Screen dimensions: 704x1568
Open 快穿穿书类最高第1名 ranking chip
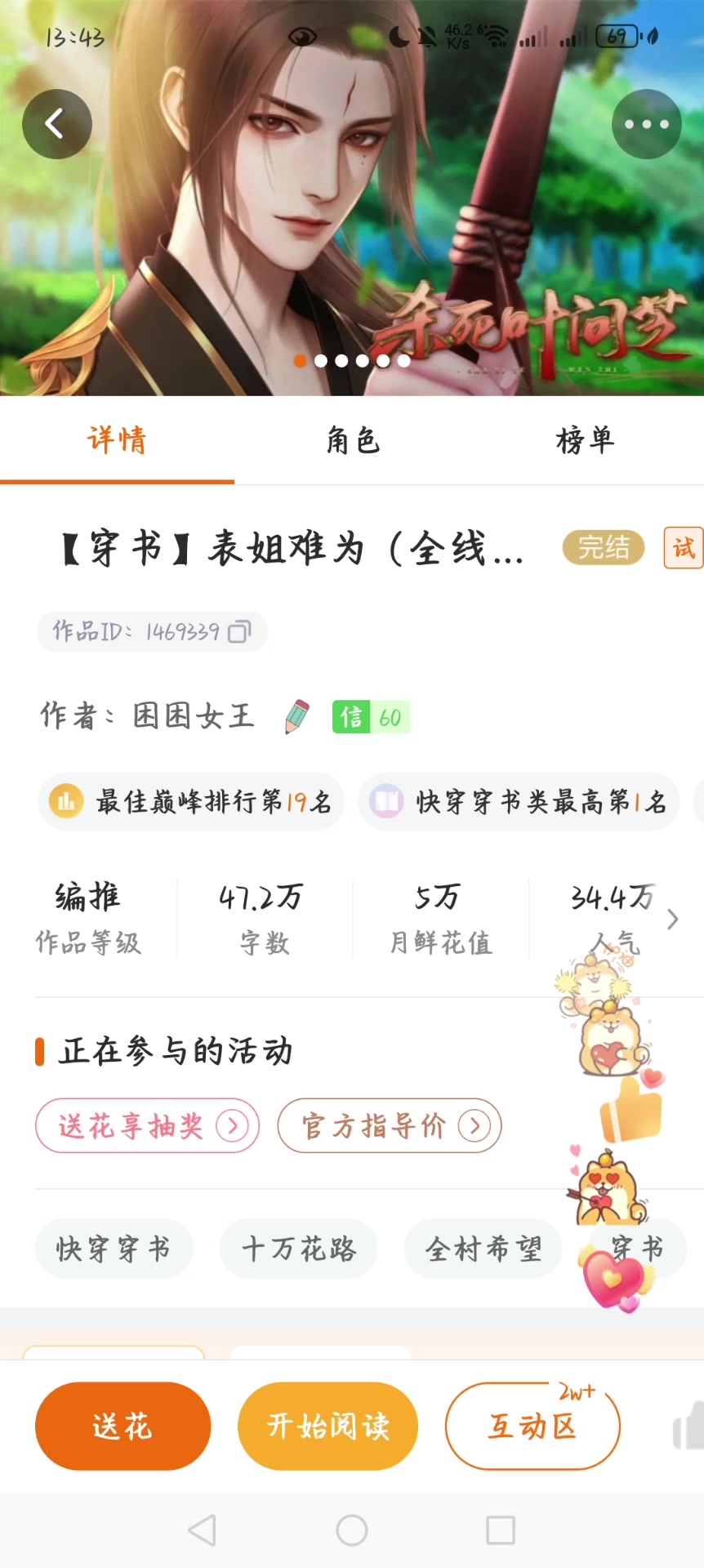(519, 802)
